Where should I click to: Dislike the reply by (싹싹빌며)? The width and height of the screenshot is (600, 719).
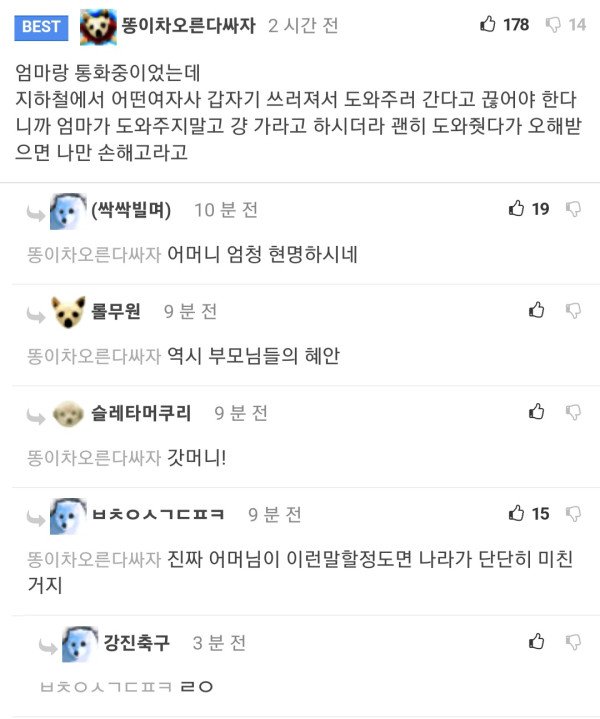[x=573, y=209]
